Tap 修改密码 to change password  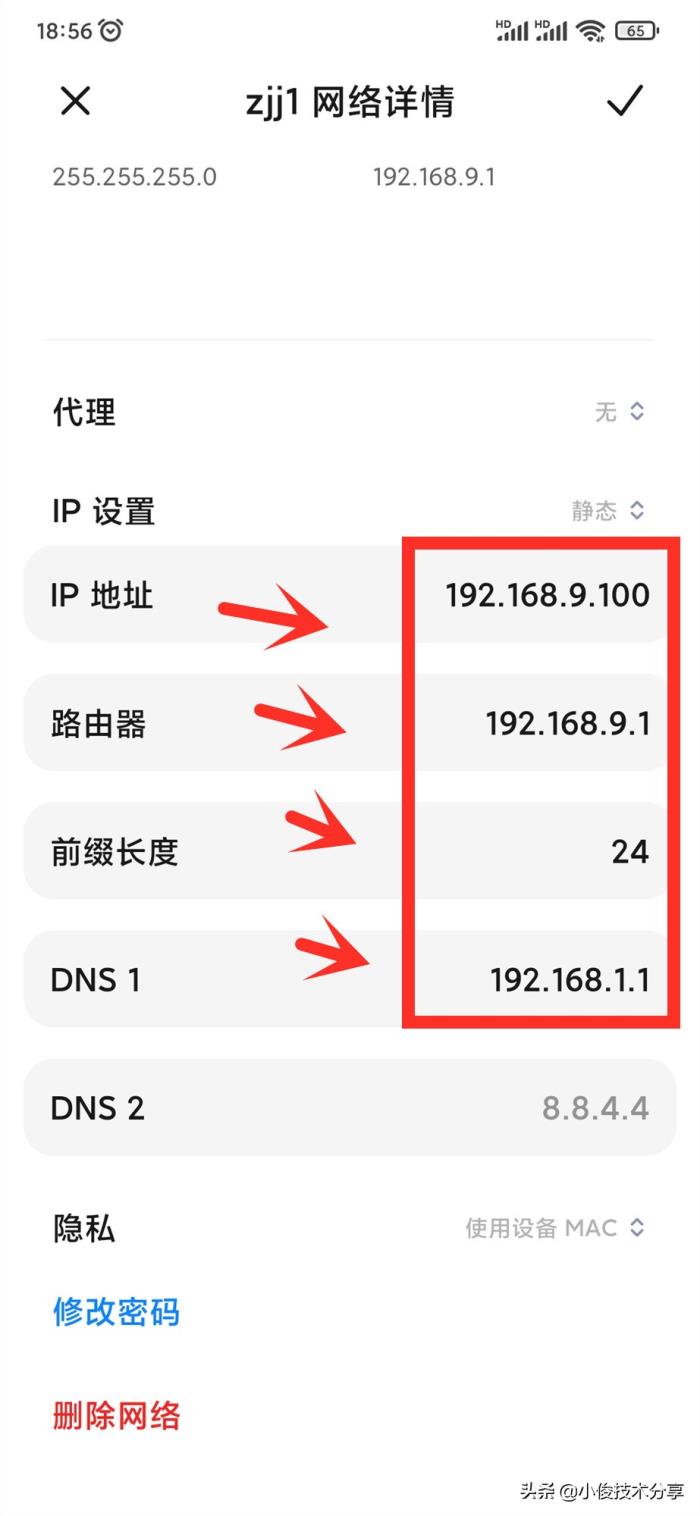116,1312
